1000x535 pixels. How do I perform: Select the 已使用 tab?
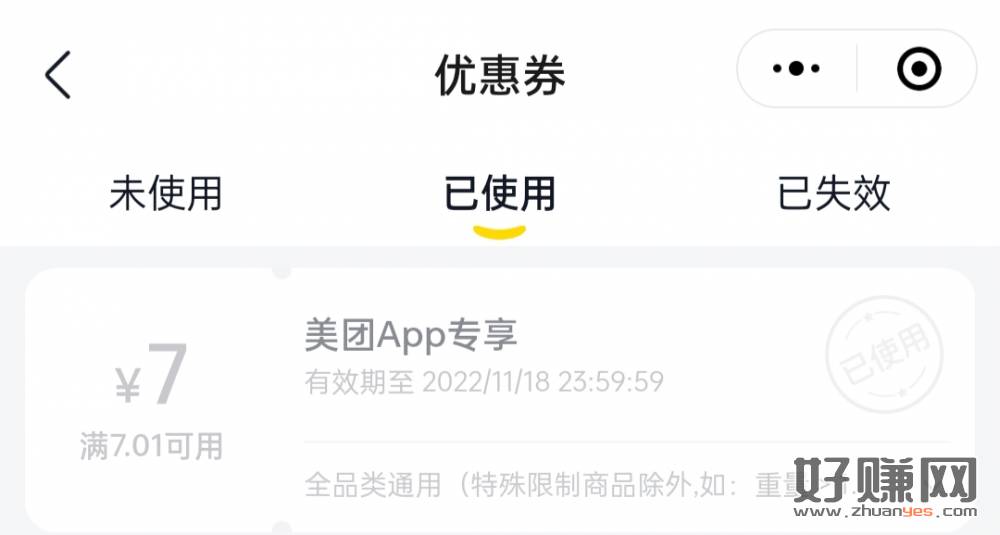[x=499, y=193]
